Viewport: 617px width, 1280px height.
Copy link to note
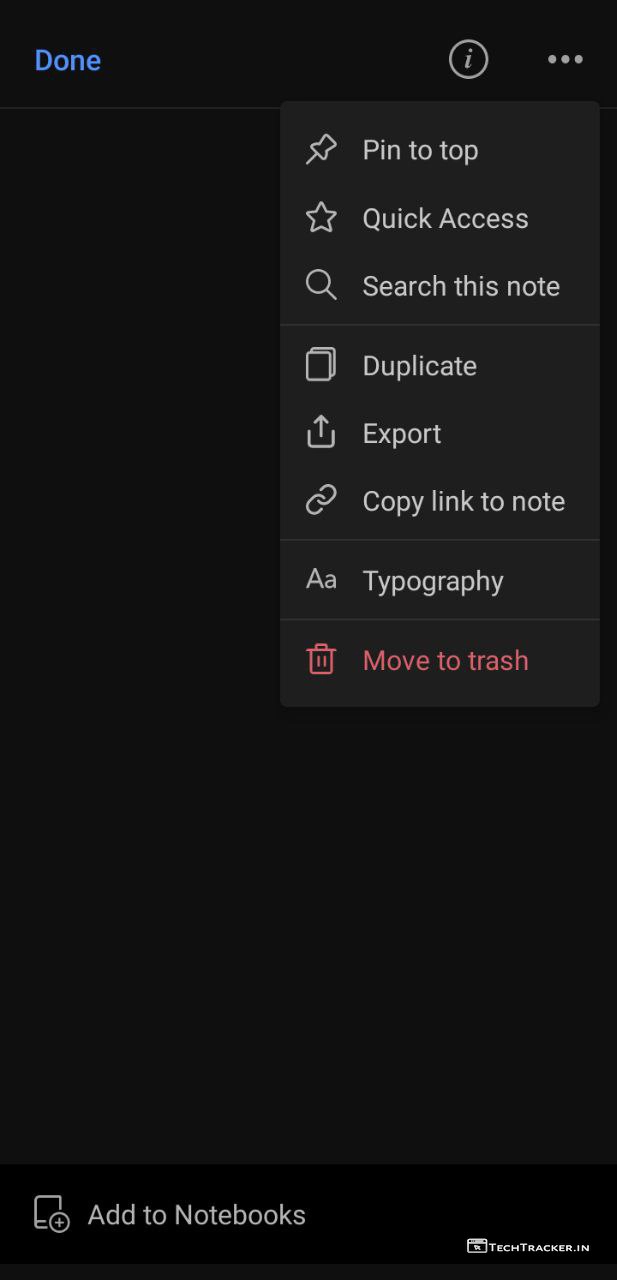point(463,501)
